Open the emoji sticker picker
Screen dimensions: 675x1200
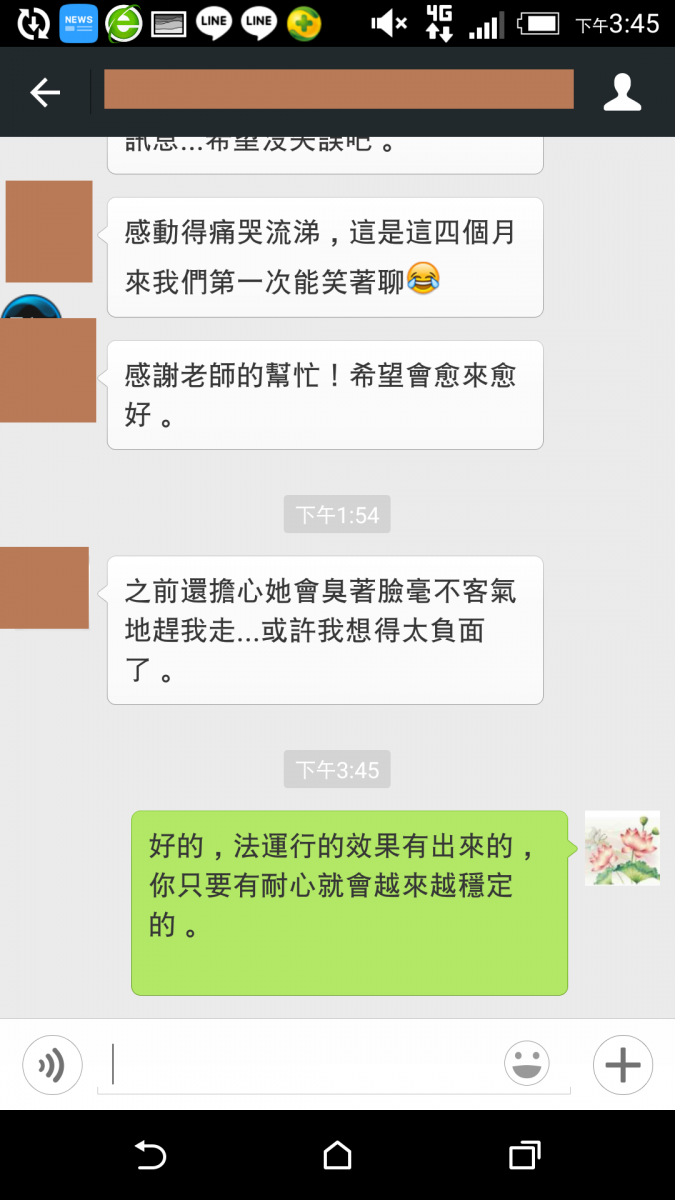pos(527,1064)
